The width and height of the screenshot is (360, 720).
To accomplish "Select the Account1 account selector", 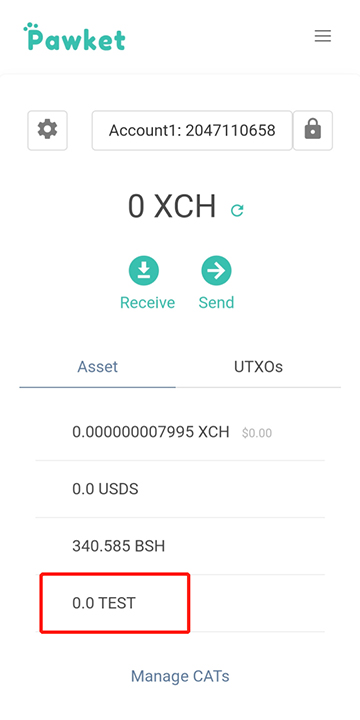I will (192, 130).
